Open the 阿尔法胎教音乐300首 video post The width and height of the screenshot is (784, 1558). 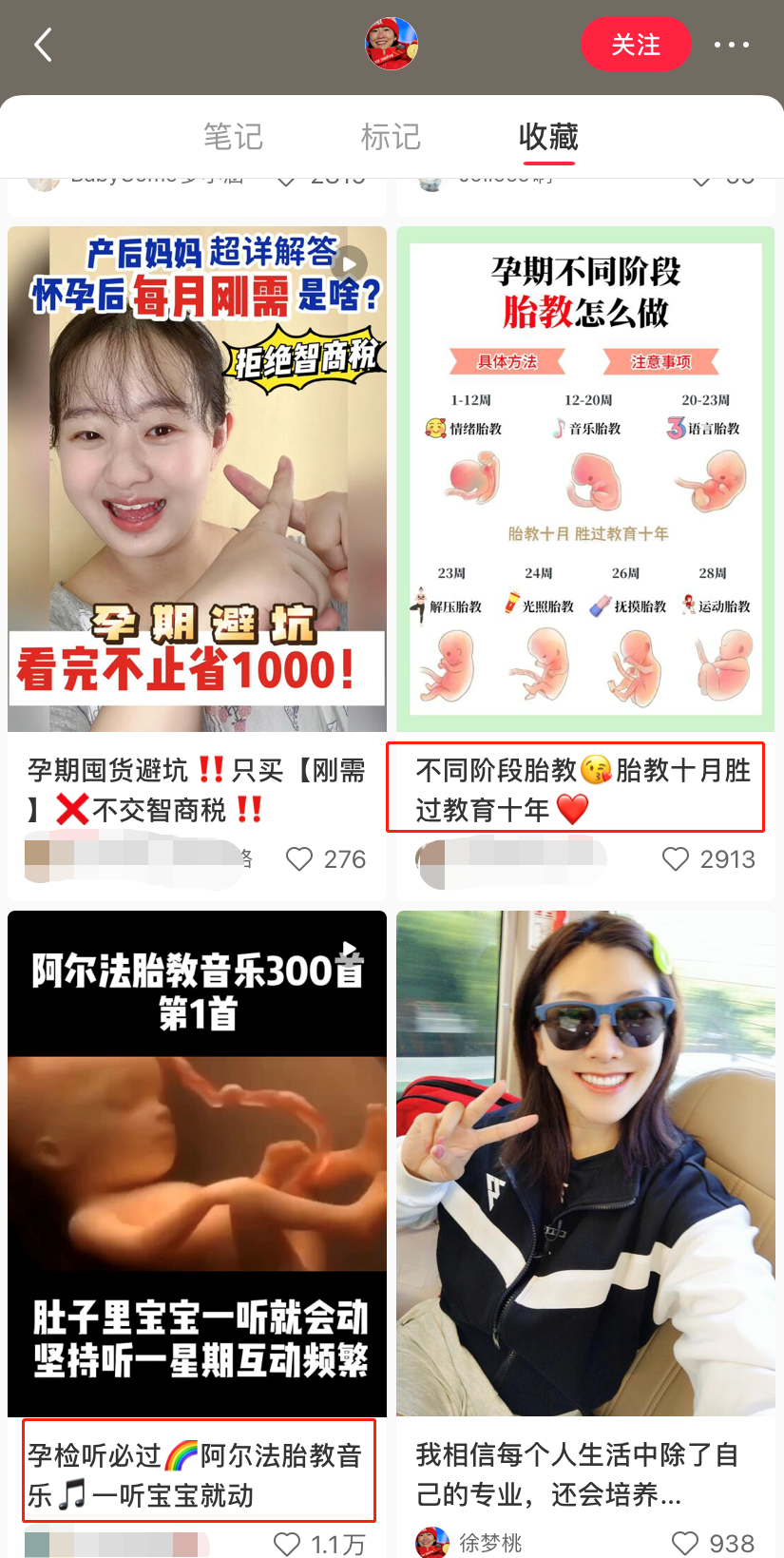coord(197,1164)
